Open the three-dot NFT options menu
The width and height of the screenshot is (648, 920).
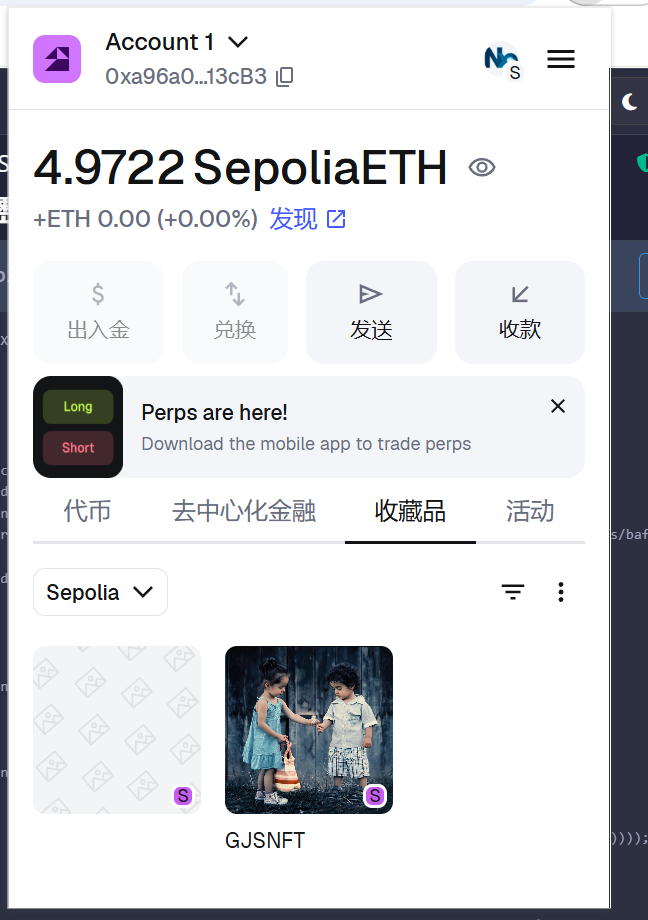(561, 592)
